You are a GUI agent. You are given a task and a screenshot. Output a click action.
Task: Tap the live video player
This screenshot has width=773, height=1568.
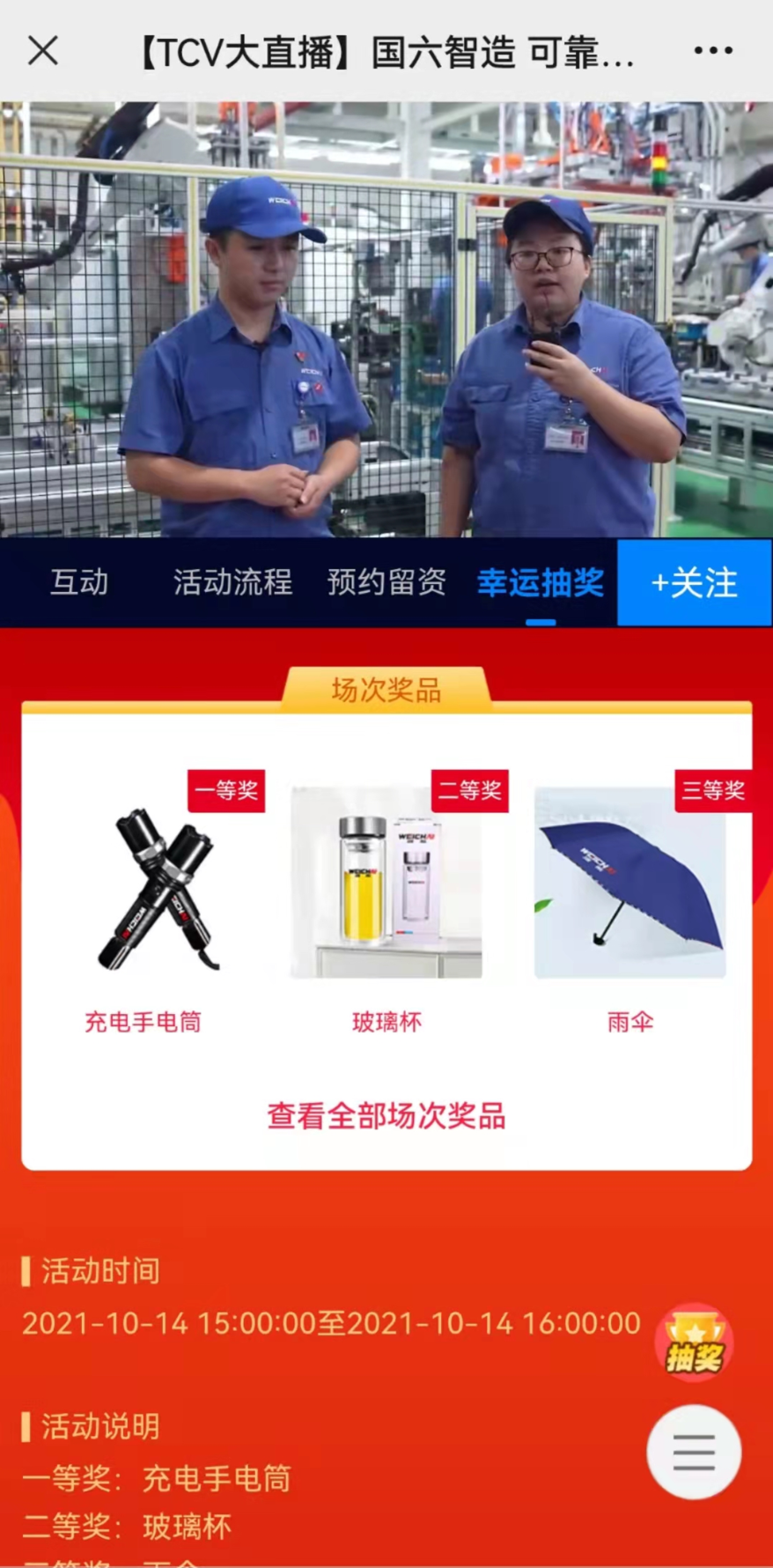point(386,320)
